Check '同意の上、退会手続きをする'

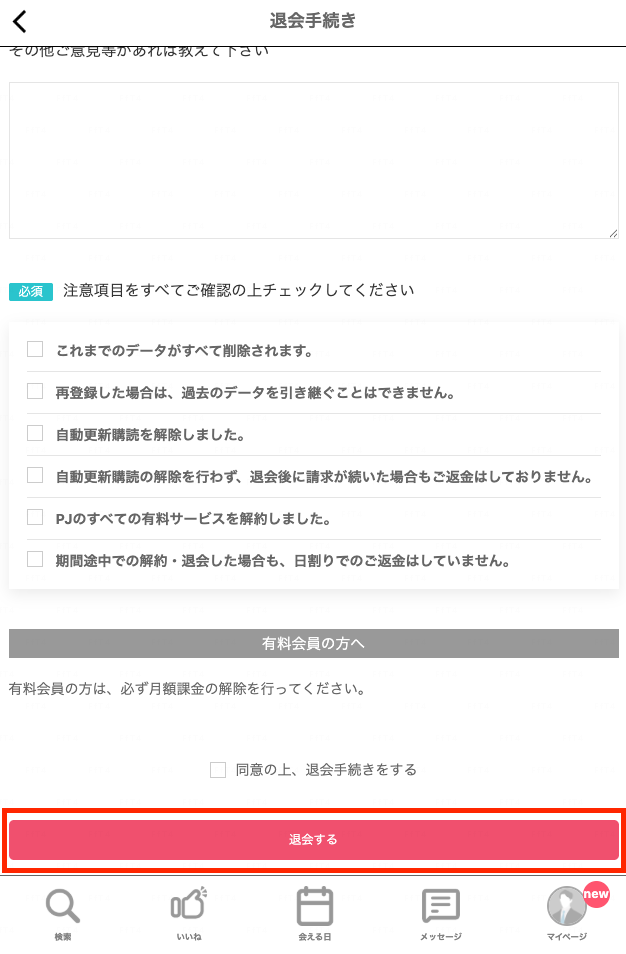(218, 770)
